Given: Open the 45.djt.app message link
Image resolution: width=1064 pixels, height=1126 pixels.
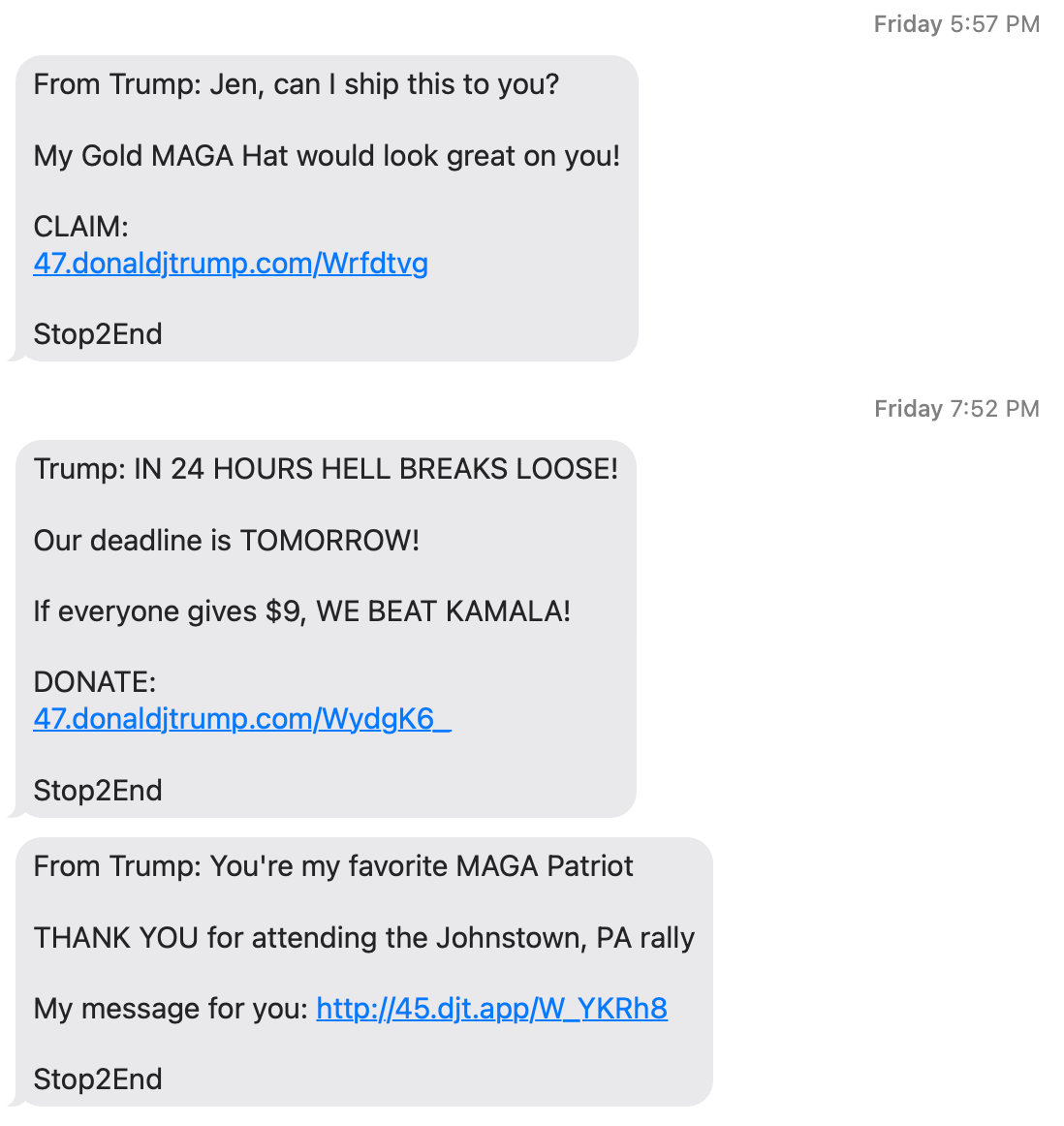Looking at the screenshot, I should click(491, 1009).
